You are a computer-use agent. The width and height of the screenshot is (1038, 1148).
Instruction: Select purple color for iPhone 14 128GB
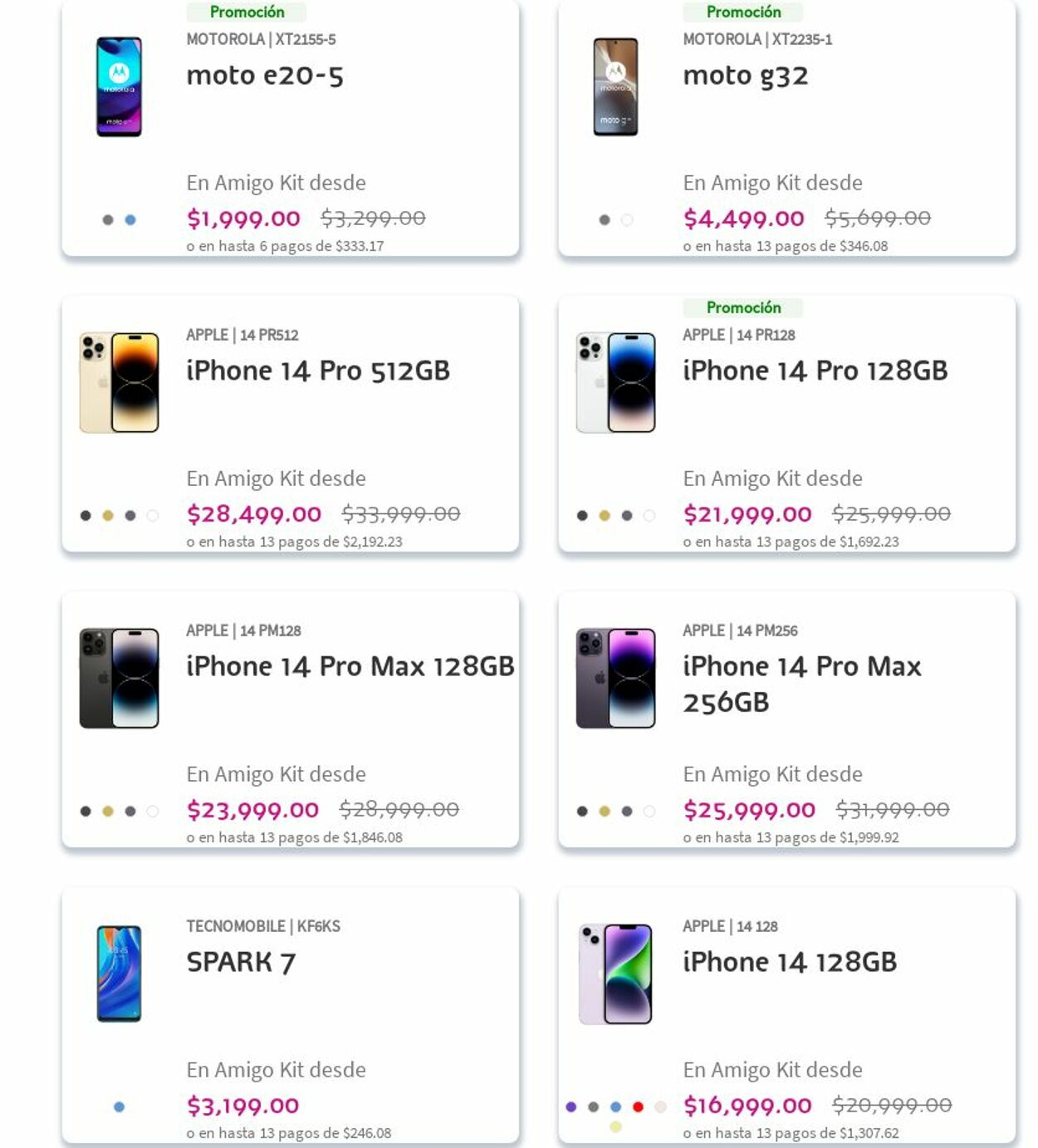point(571,1106)
